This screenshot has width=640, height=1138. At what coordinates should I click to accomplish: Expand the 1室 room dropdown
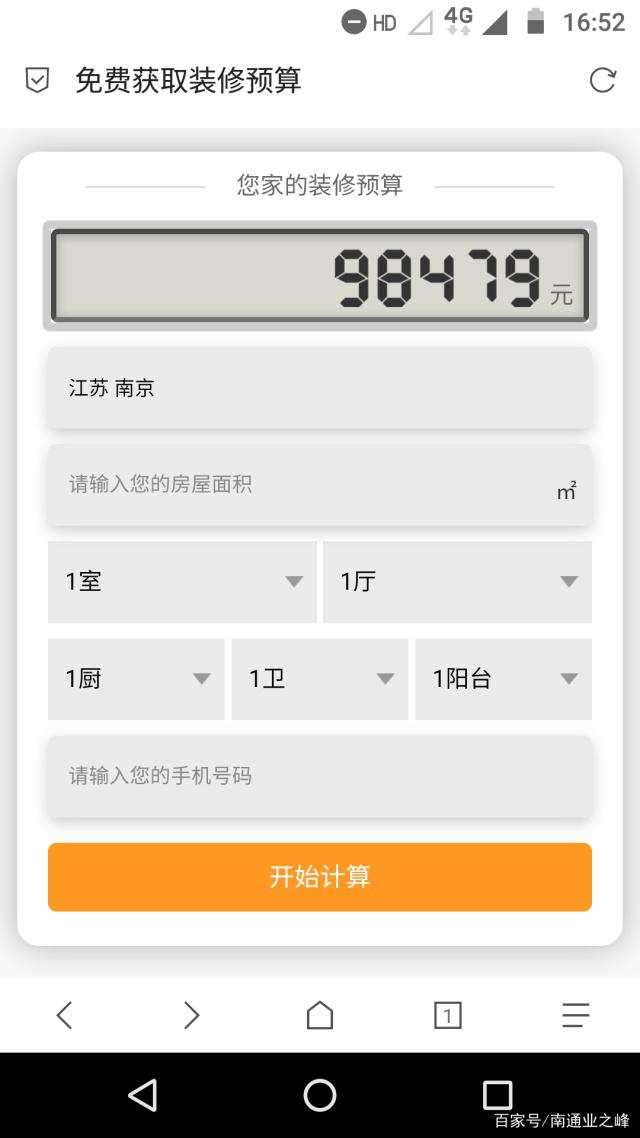click(182, 581)
